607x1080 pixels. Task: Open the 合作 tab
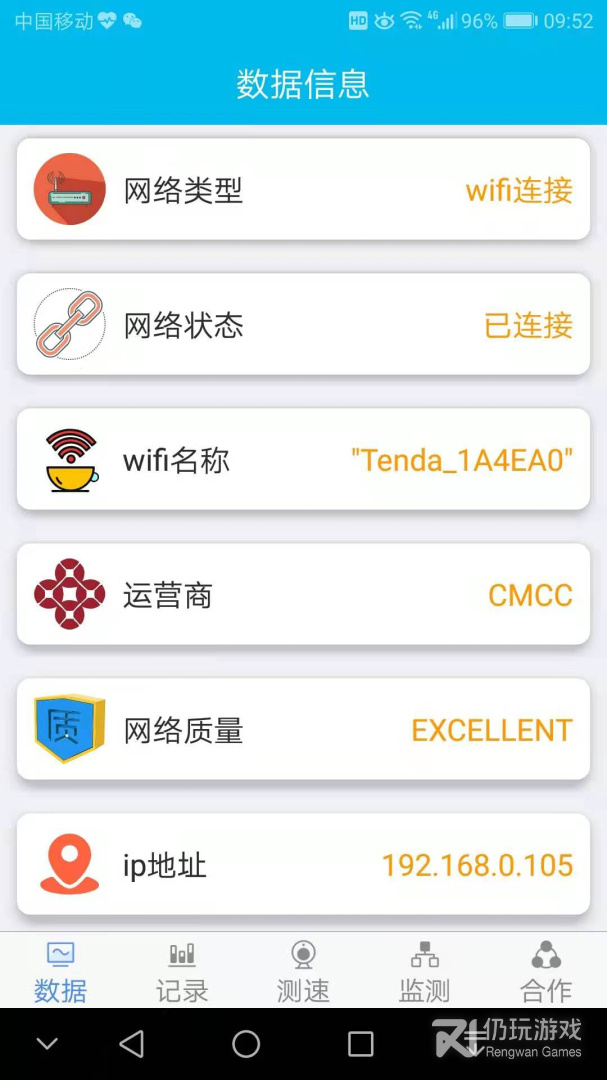546,971
